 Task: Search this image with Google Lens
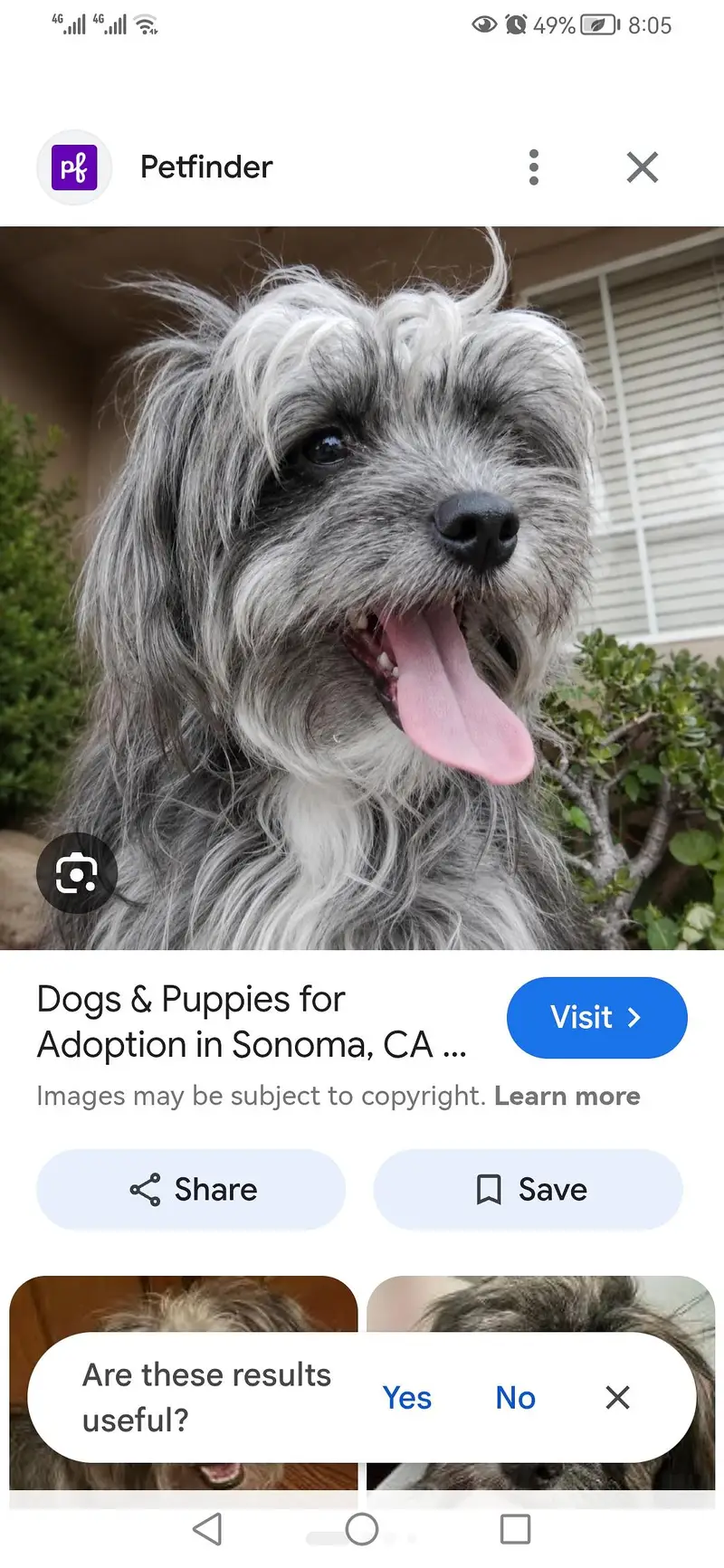pyautogui.click(x=77, y=873)
